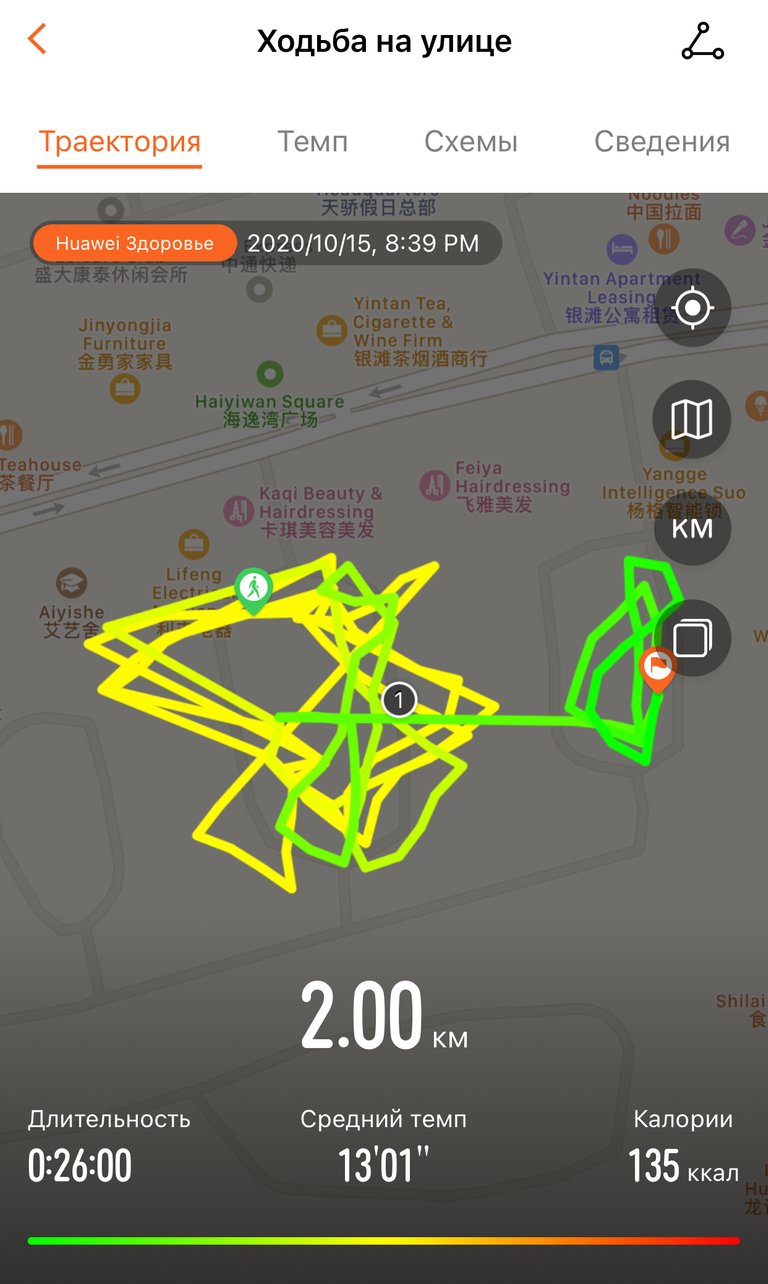Viewport: 768px width, 1284px height.
Task: Select the Сведения tab
Action: click(662, 141)
